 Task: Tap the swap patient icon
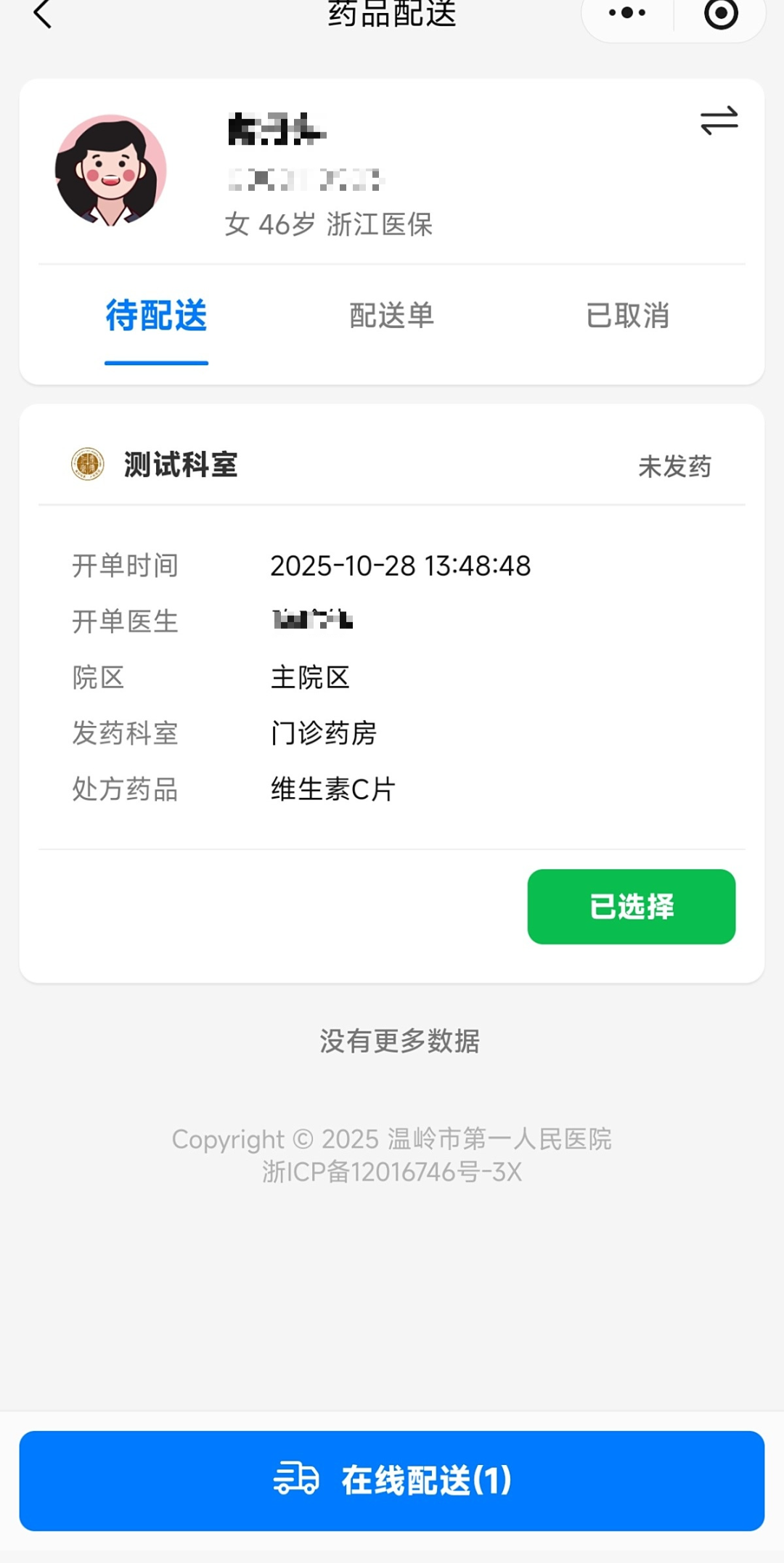pyautogui.click(x=718, y=122)
